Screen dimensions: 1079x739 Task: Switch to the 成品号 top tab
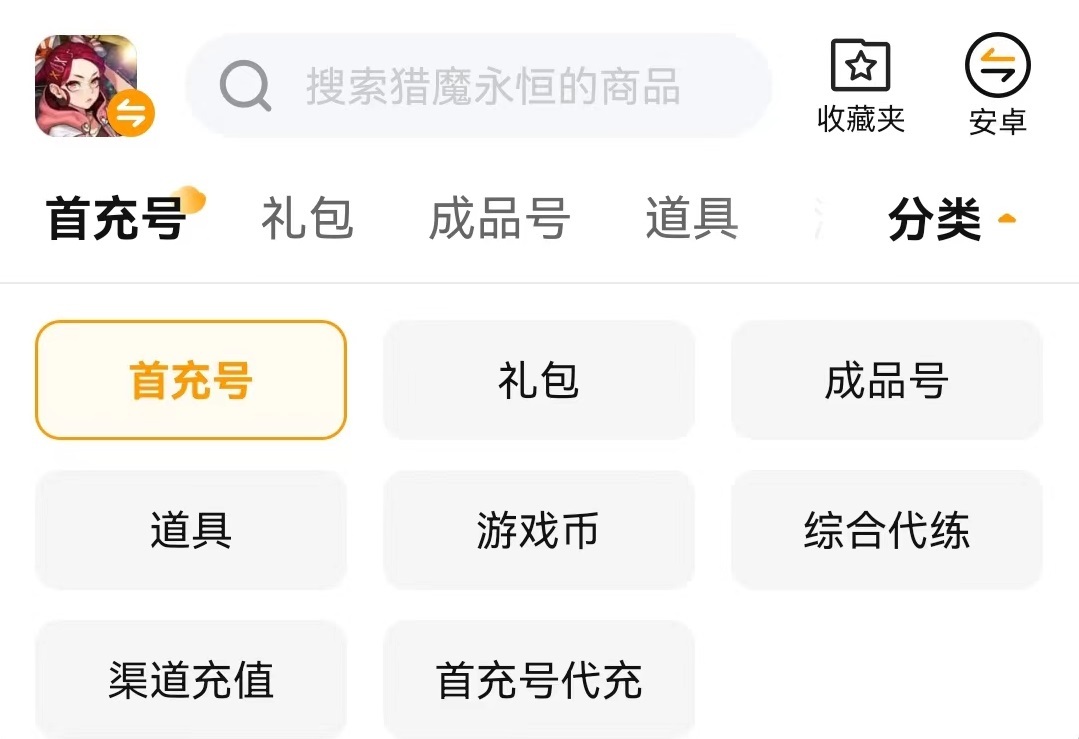(499, 218)
